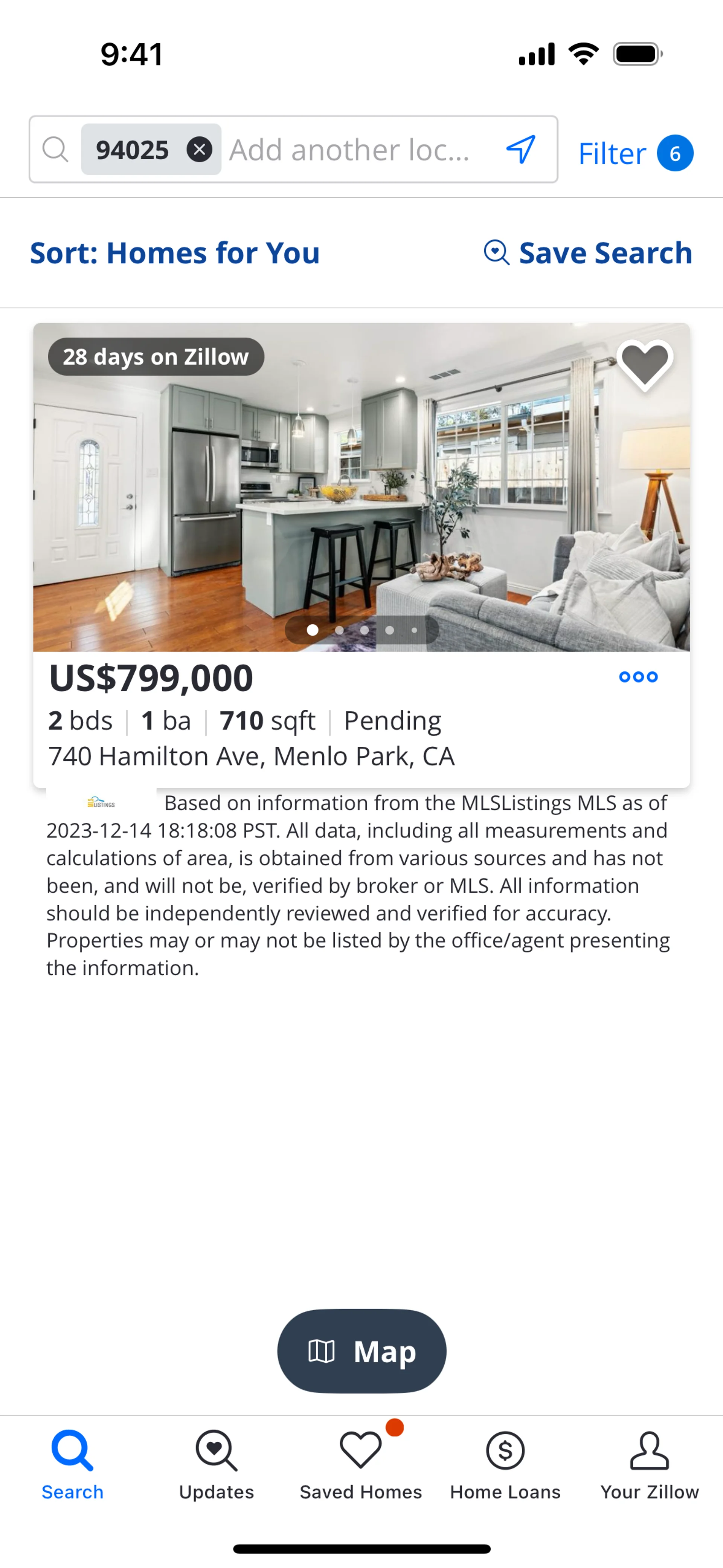The height and width of the screenshot is (1568, 723).
Task: Save 740 Hamilton Ave home with heart
Action: click(645, 364)
